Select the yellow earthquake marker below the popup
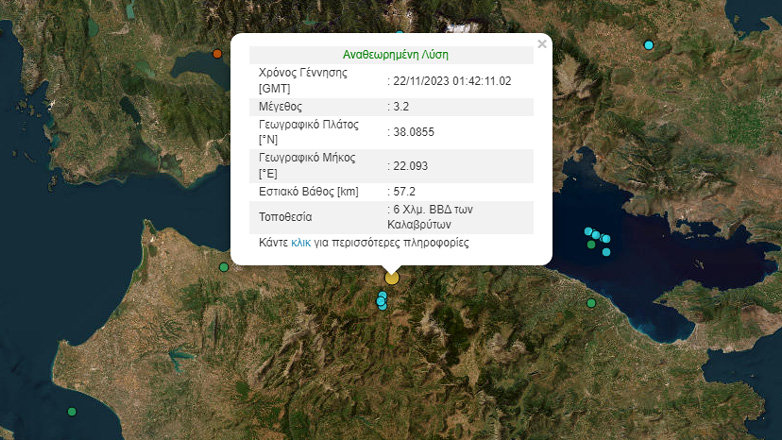 pos(392,278)
